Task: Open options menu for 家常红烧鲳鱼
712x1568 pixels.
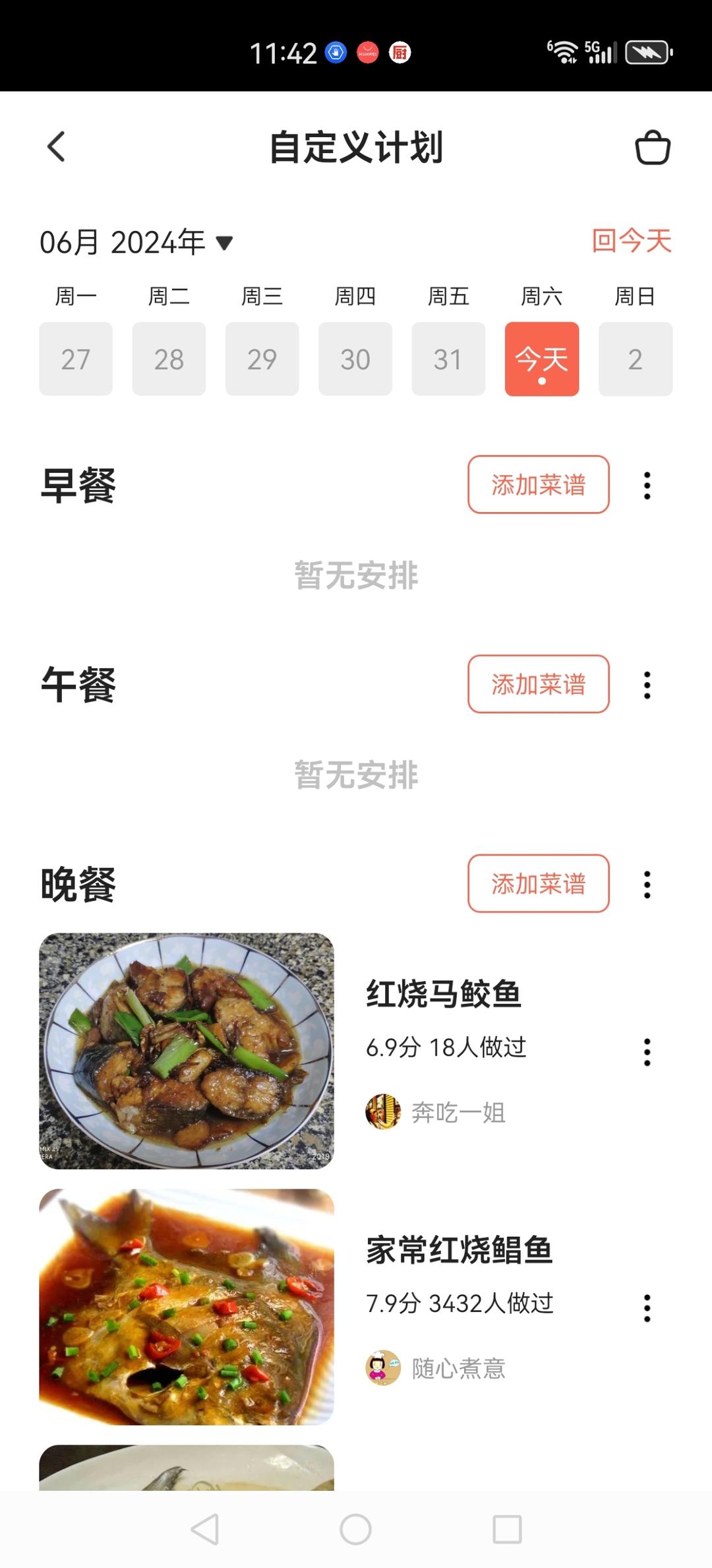Action: click(647, 1308)
